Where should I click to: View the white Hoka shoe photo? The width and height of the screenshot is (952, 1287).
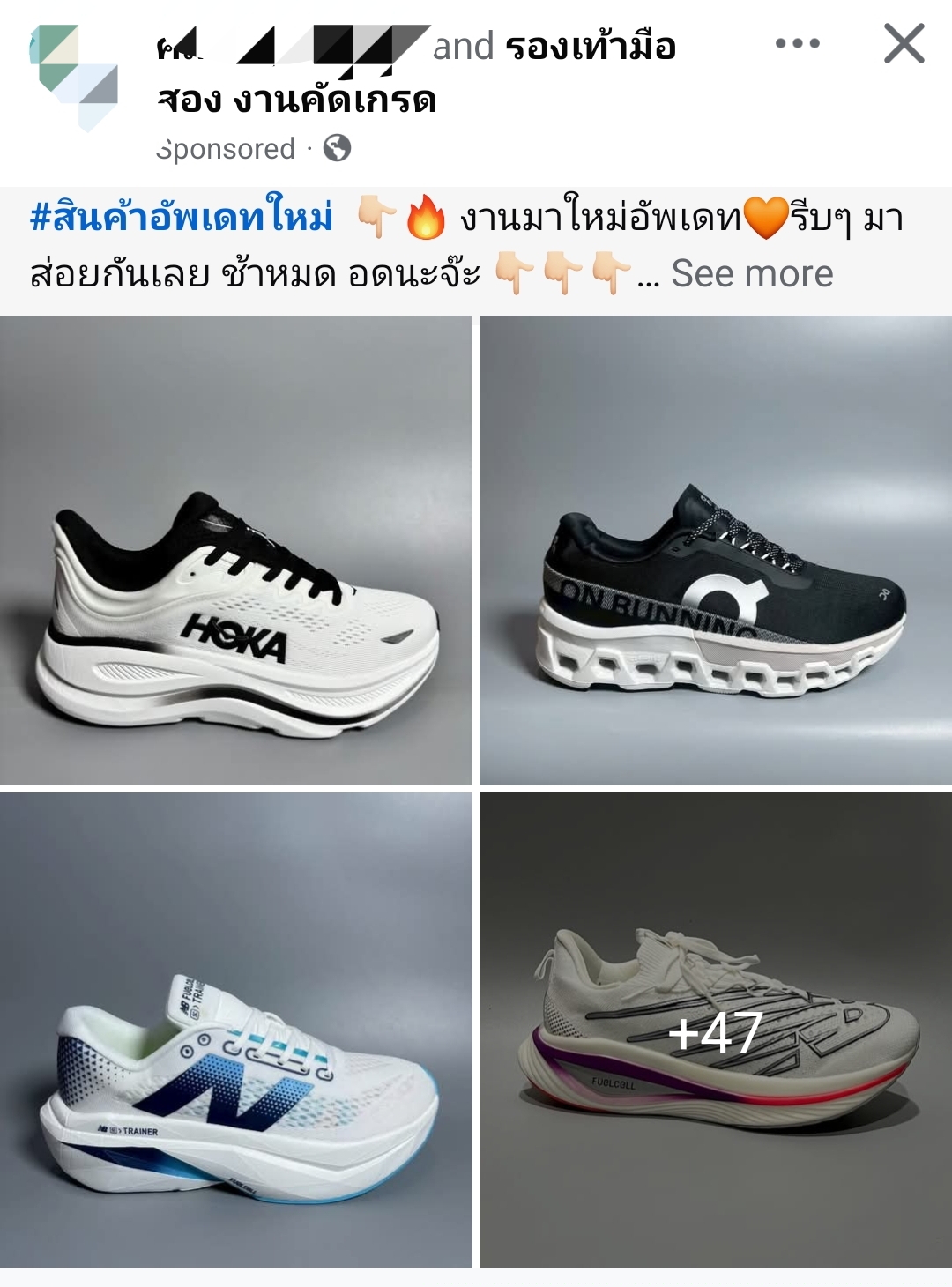(236, 550)
